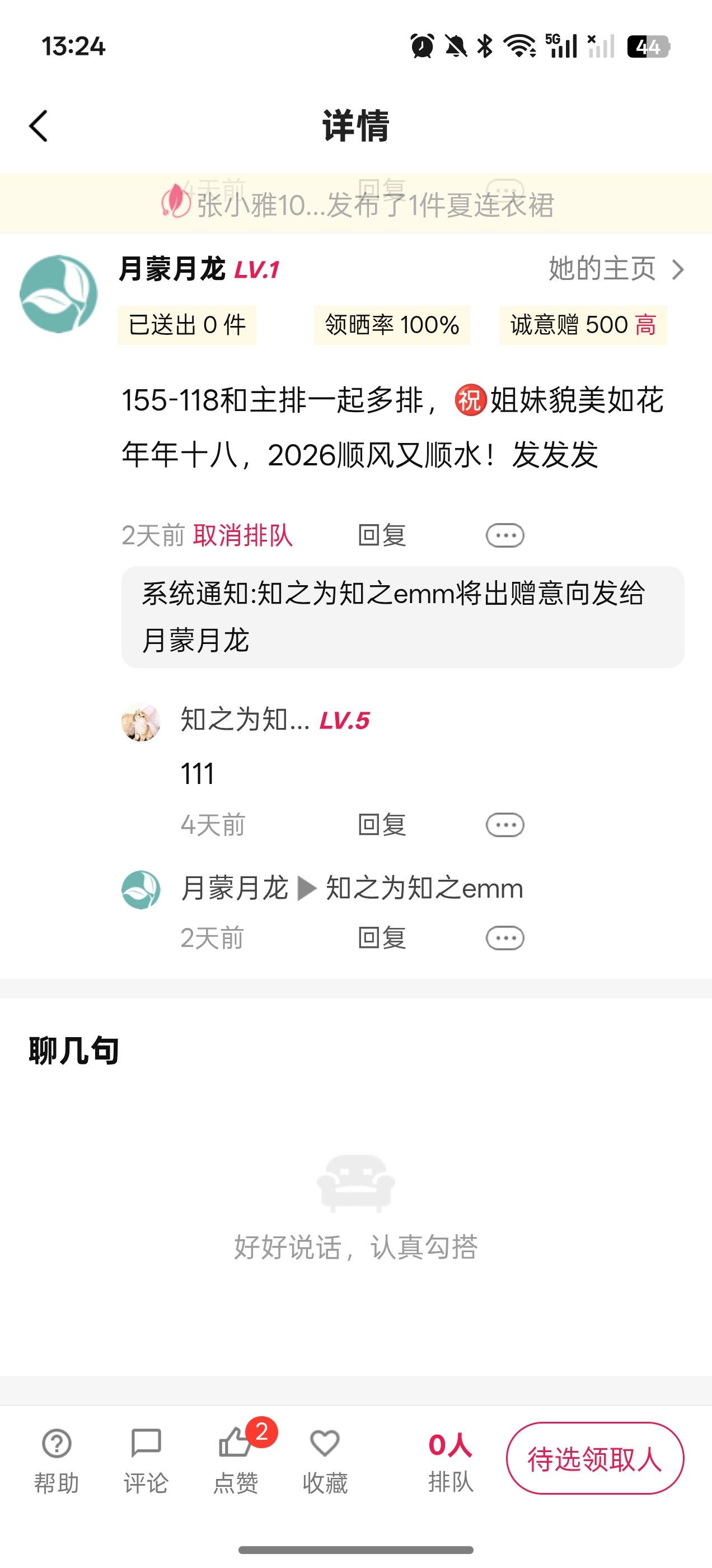This screenshot has height=1568, width=712.
Task: Open 知之为知's cat avatar
Action: (140, 722)
